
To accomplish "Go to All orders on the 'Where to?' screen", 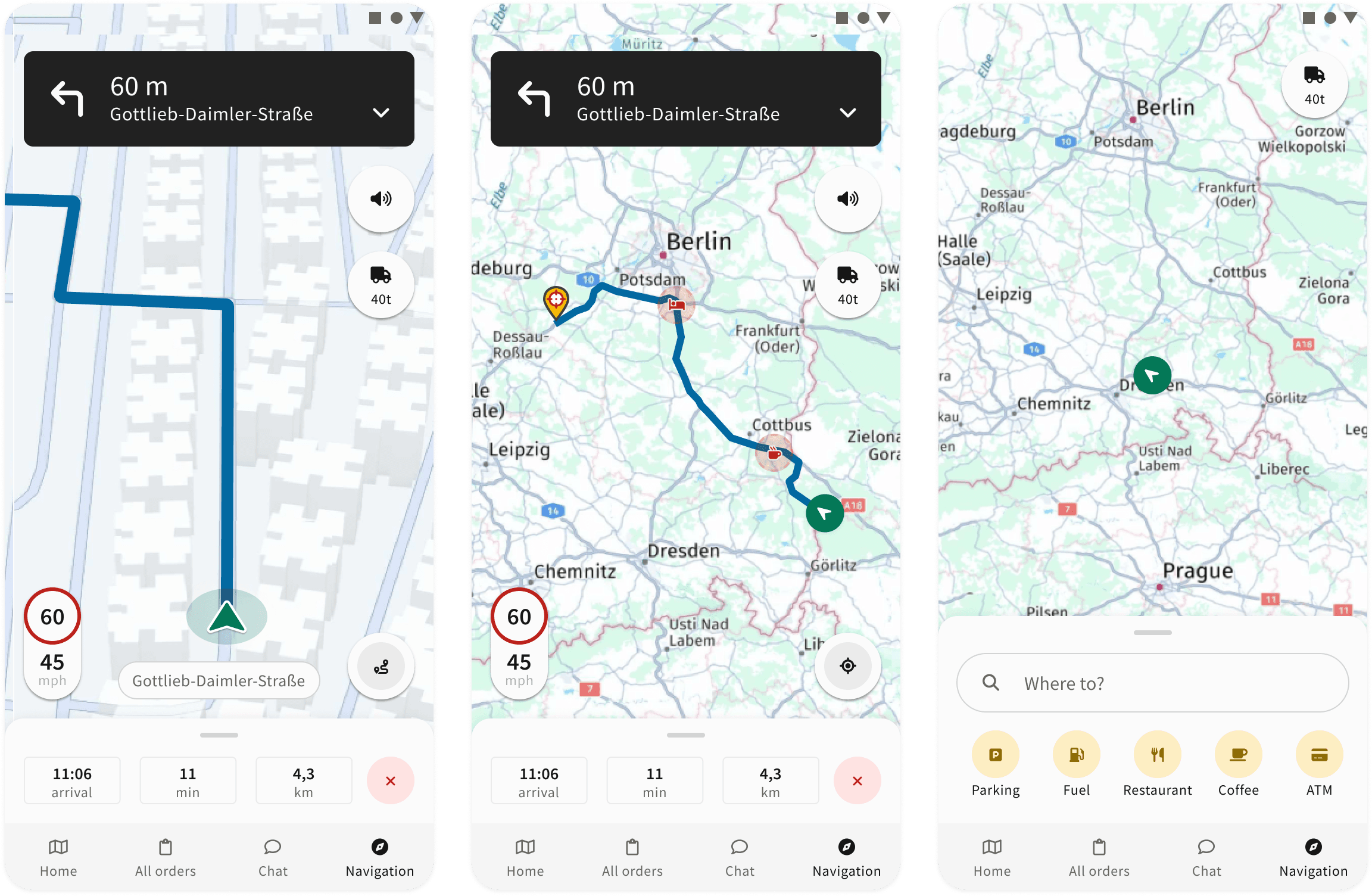I will 1099,858.
